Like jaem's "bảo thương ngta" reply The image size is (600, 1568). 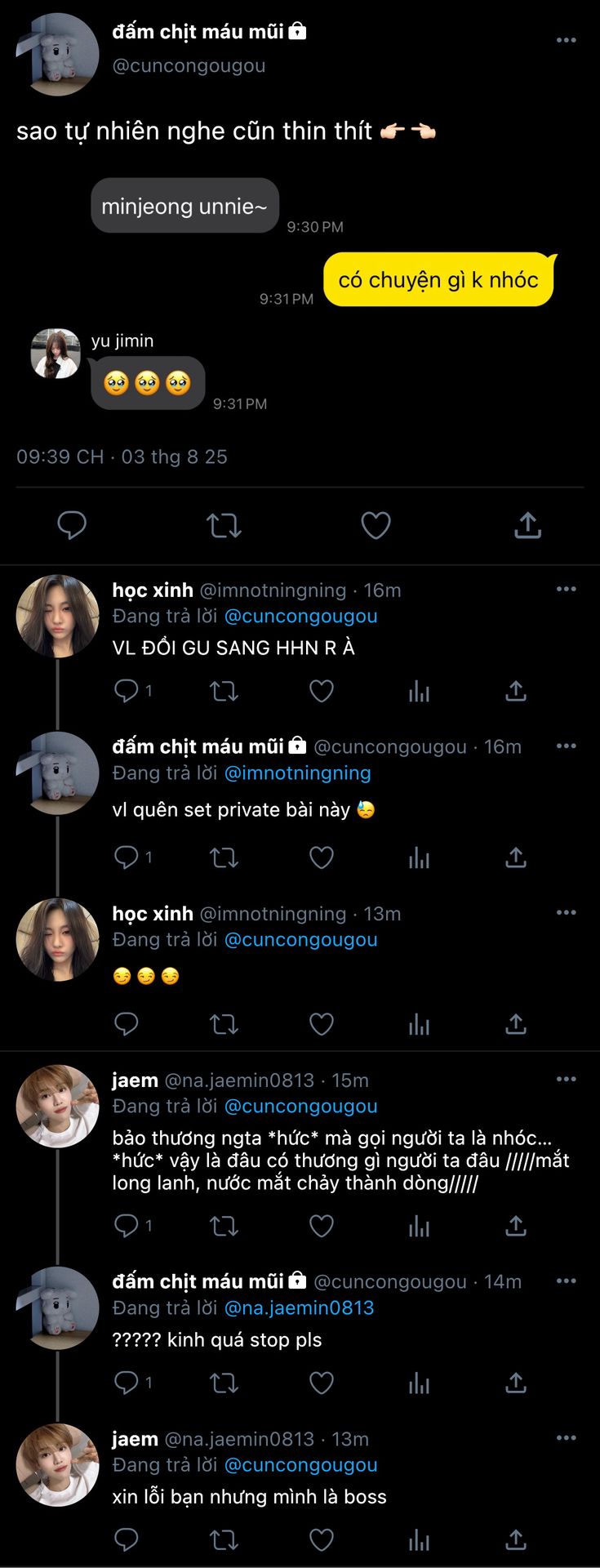[x=322, y=1226]
